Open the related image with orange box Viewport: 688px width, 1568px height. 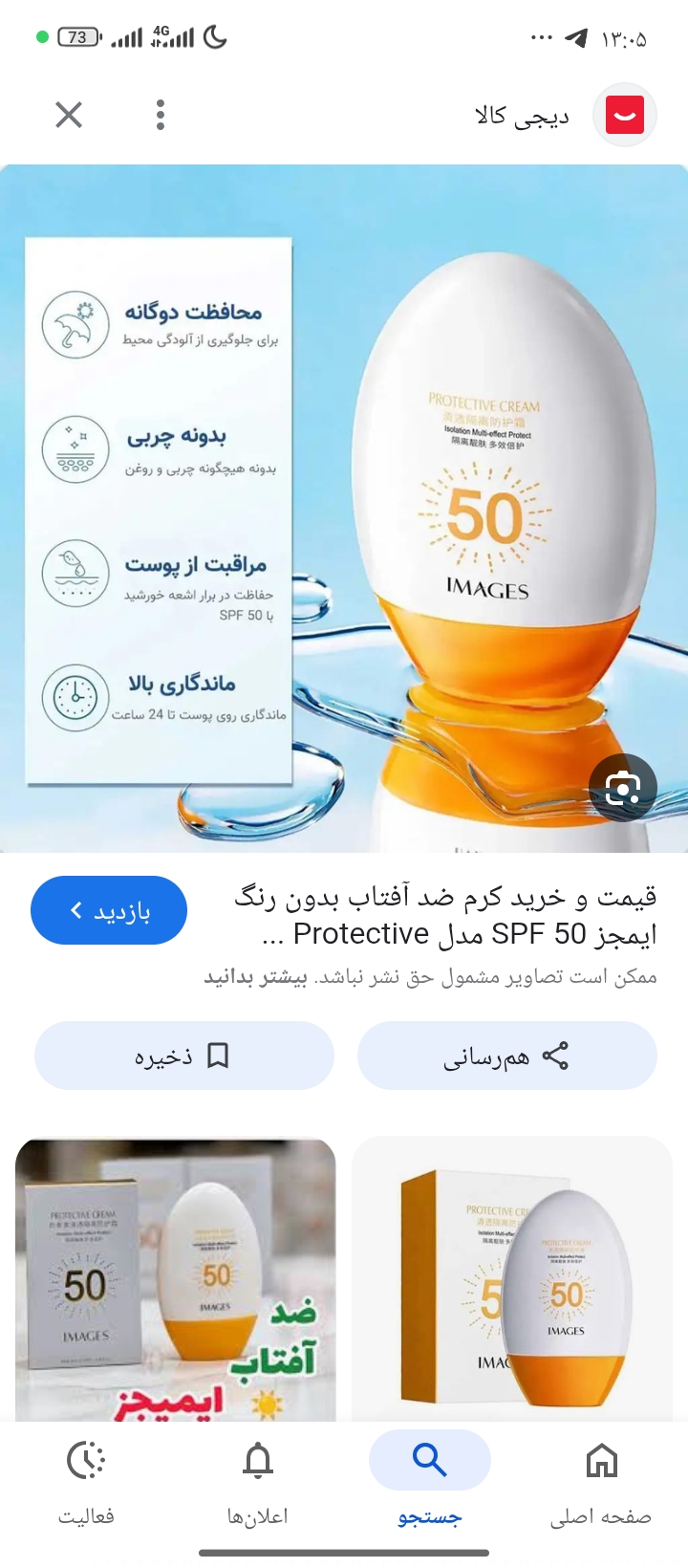512,1277
